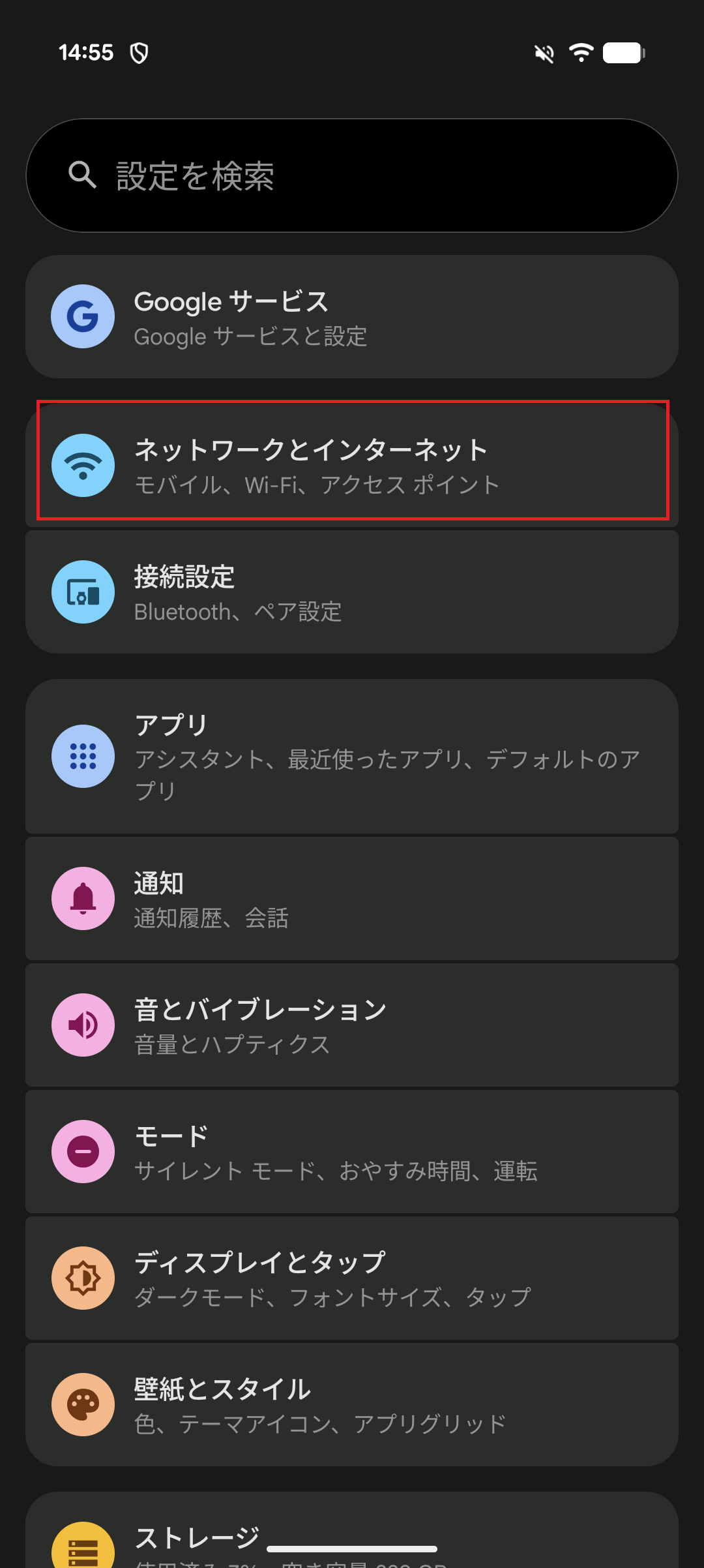Screen dimensions: 704x1568
Task: Open ディスプレイとタップ brightness icon
Action: coord(83,1278)
